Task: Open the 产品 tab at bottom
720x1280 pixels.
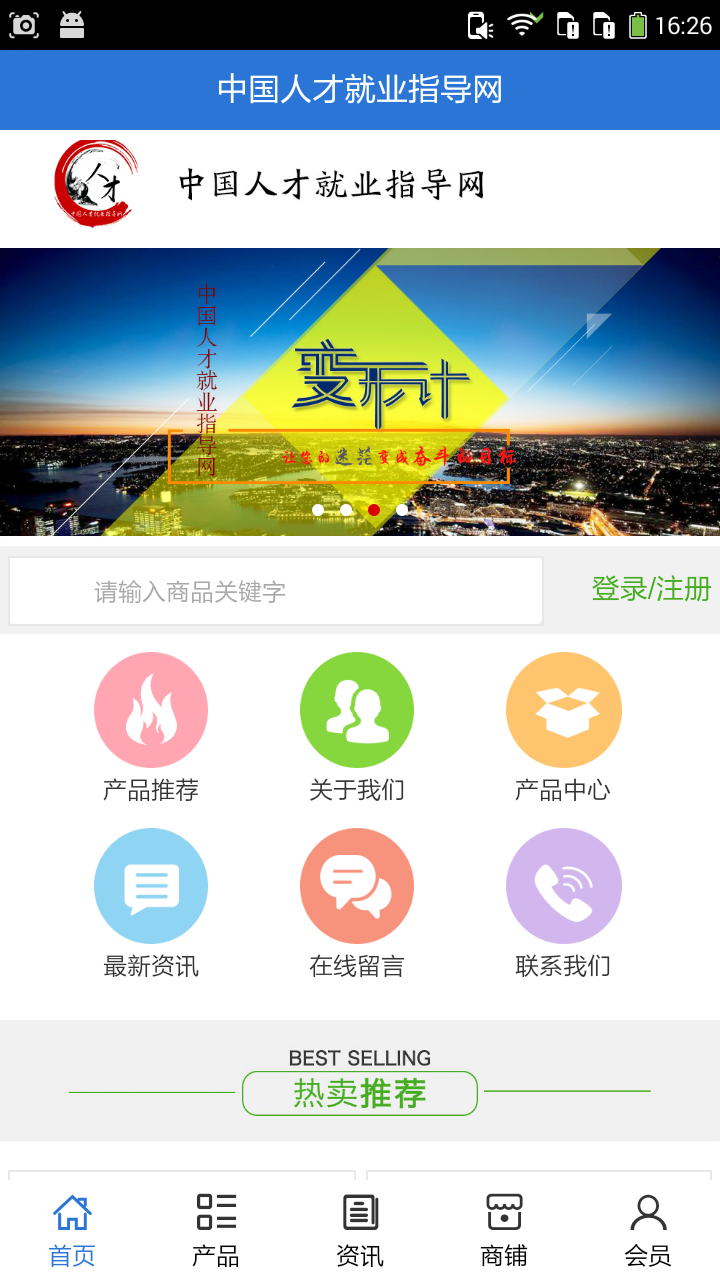Action: 215,1227
